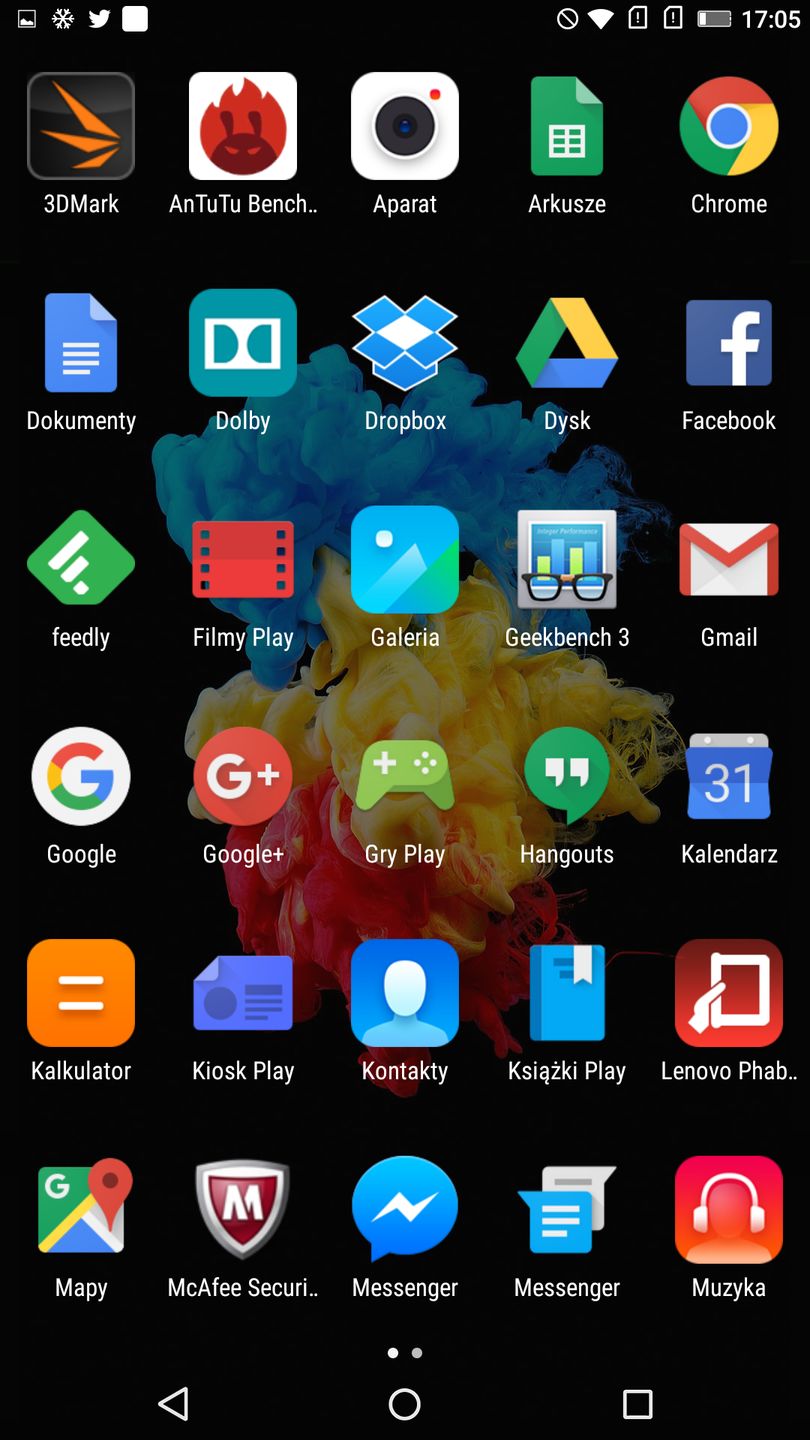Open Geekbench 3
This screenshot has height=1440, width=810.
click(566, 559)
